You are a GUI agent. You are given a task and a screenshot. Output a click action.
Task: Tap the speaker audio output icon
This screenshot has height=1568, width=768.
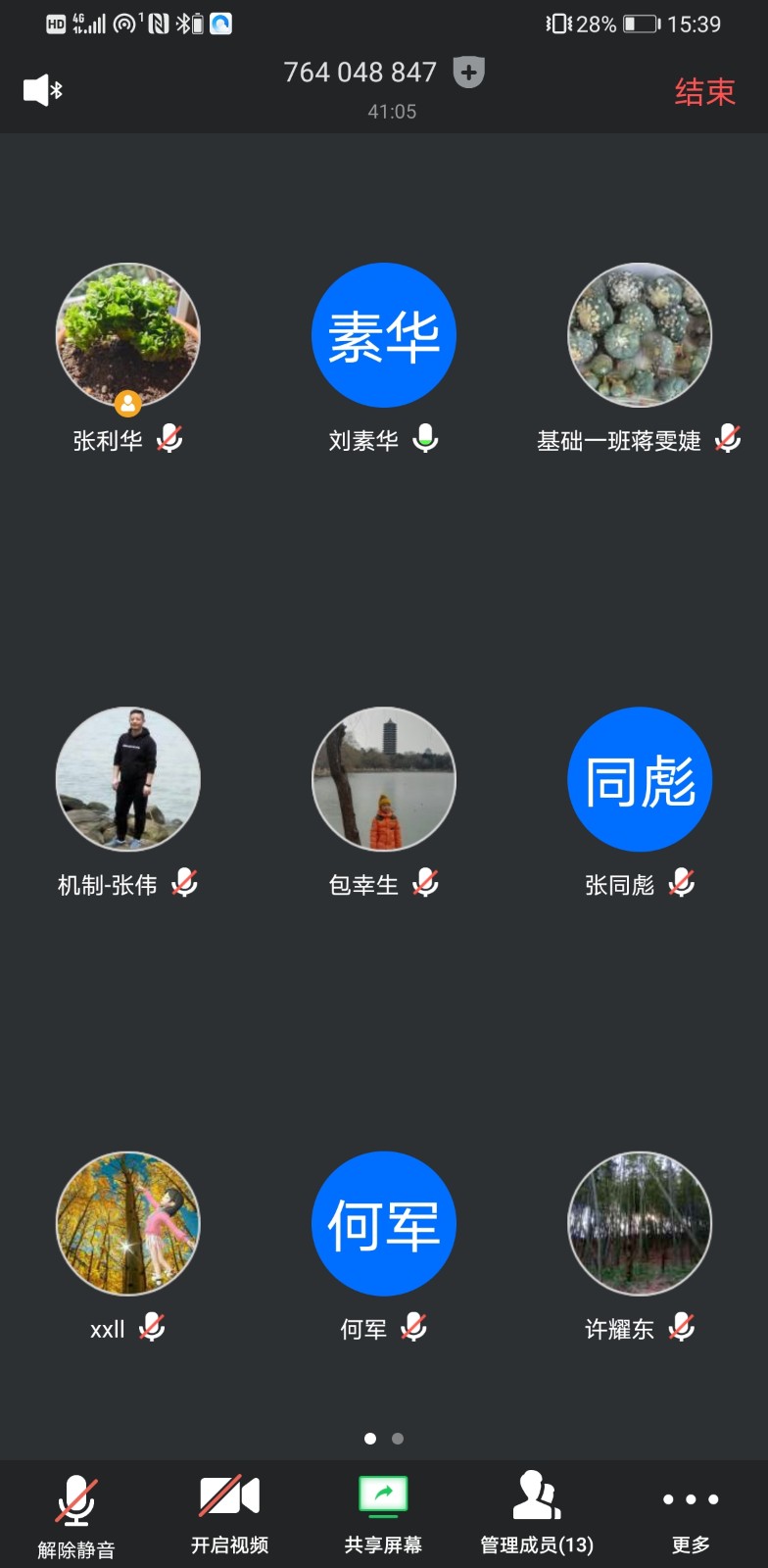pyautogui.click(x=42, y=90)
